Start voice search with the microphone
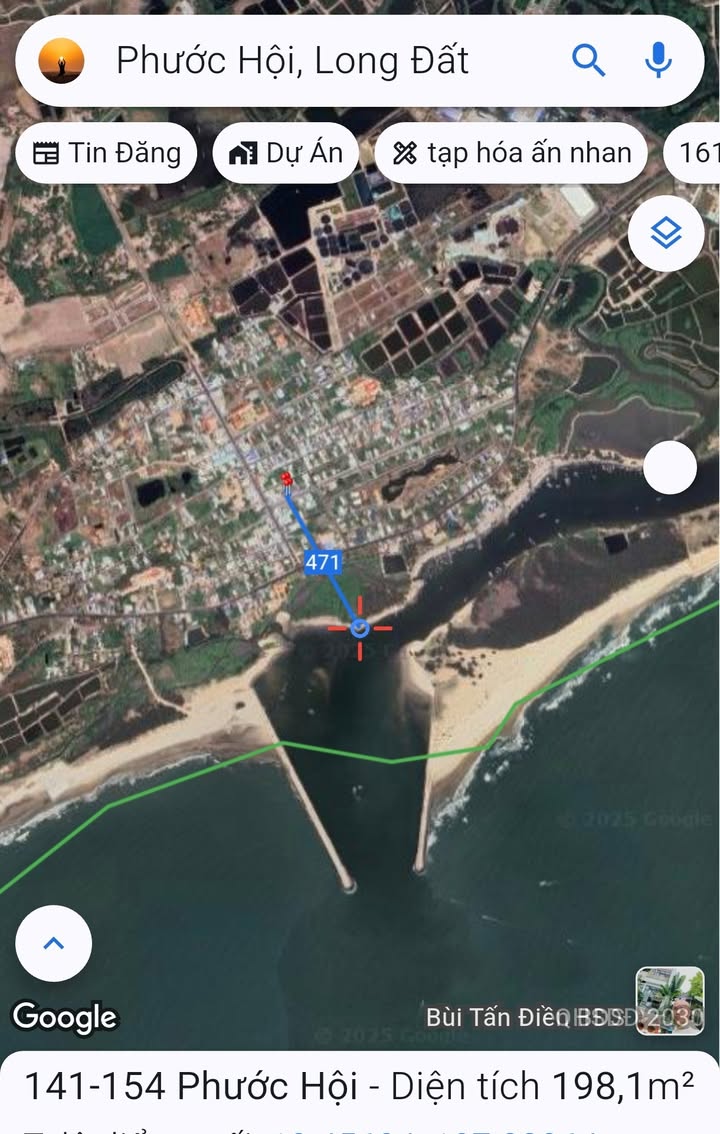Viewport: 720px width, 1134px height. click(x=658, y=61)
